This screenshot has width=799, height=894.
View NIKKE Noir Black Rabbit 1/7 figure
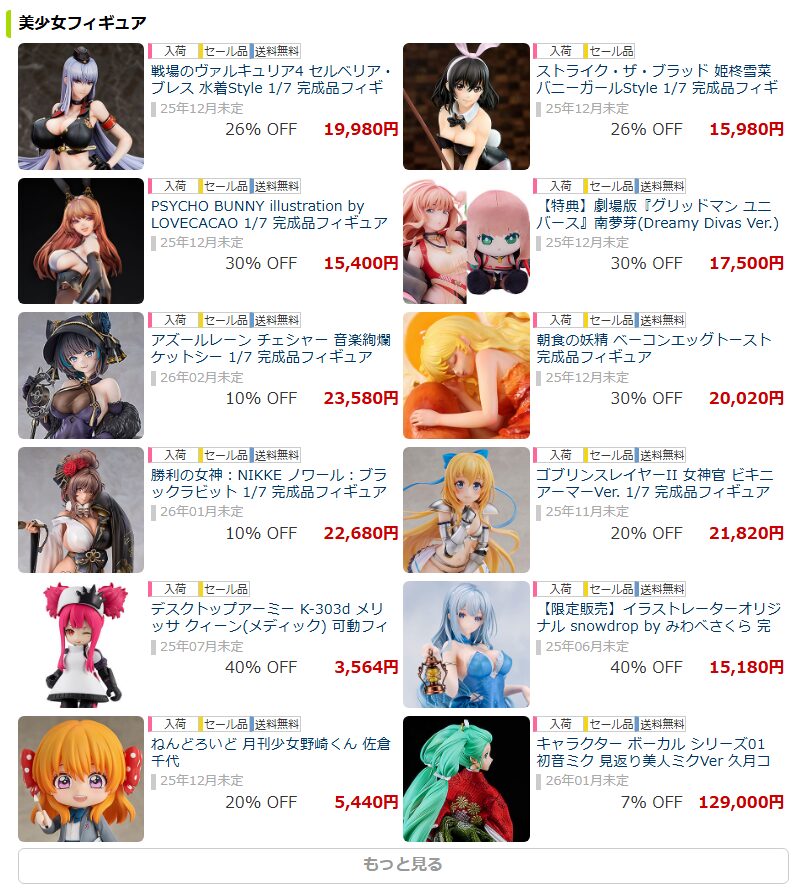click(x=269, y=483)
